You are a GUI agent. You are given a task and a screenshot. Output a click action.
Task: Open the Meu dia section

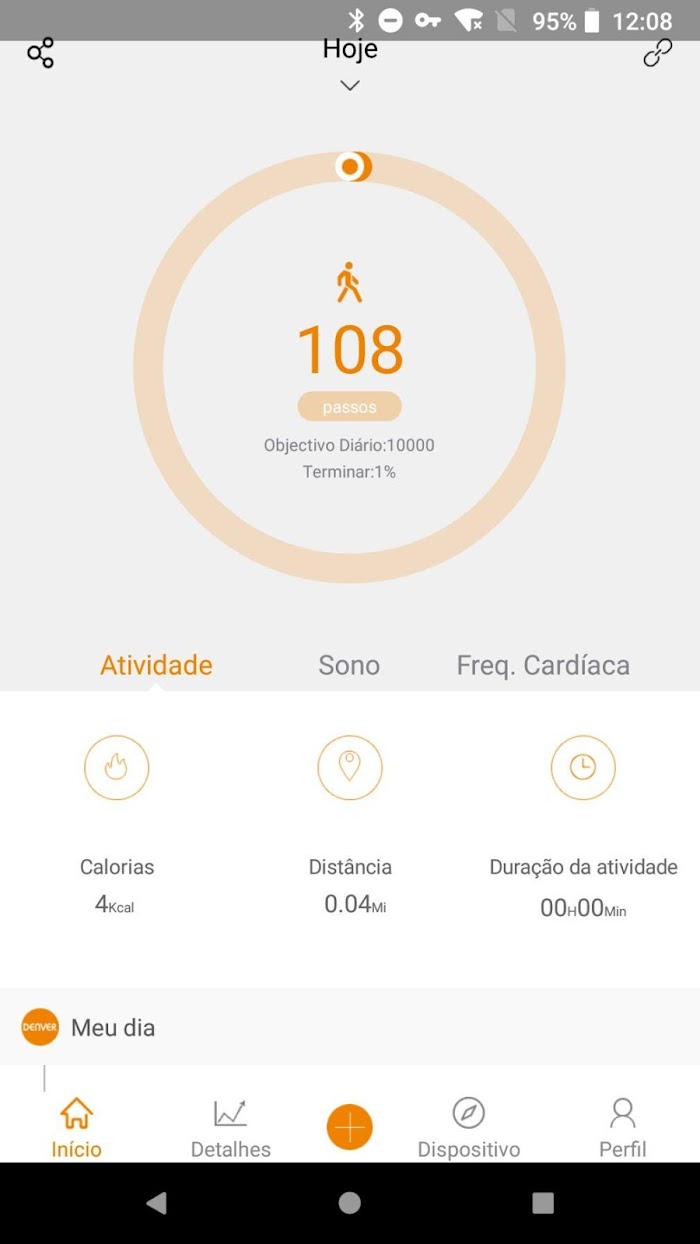[x=350, y=1027]
